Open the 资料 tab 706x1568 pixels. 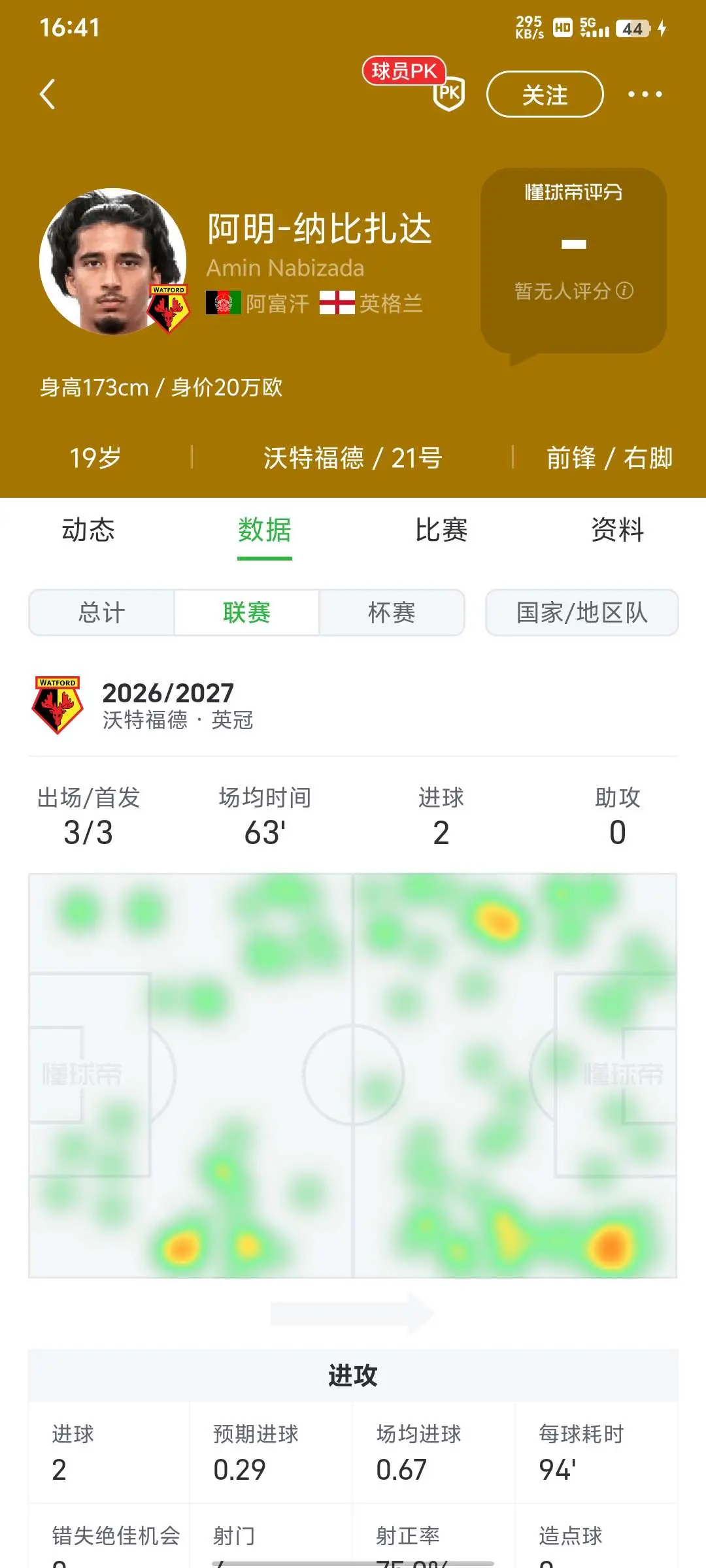click(x=618, y=529)
